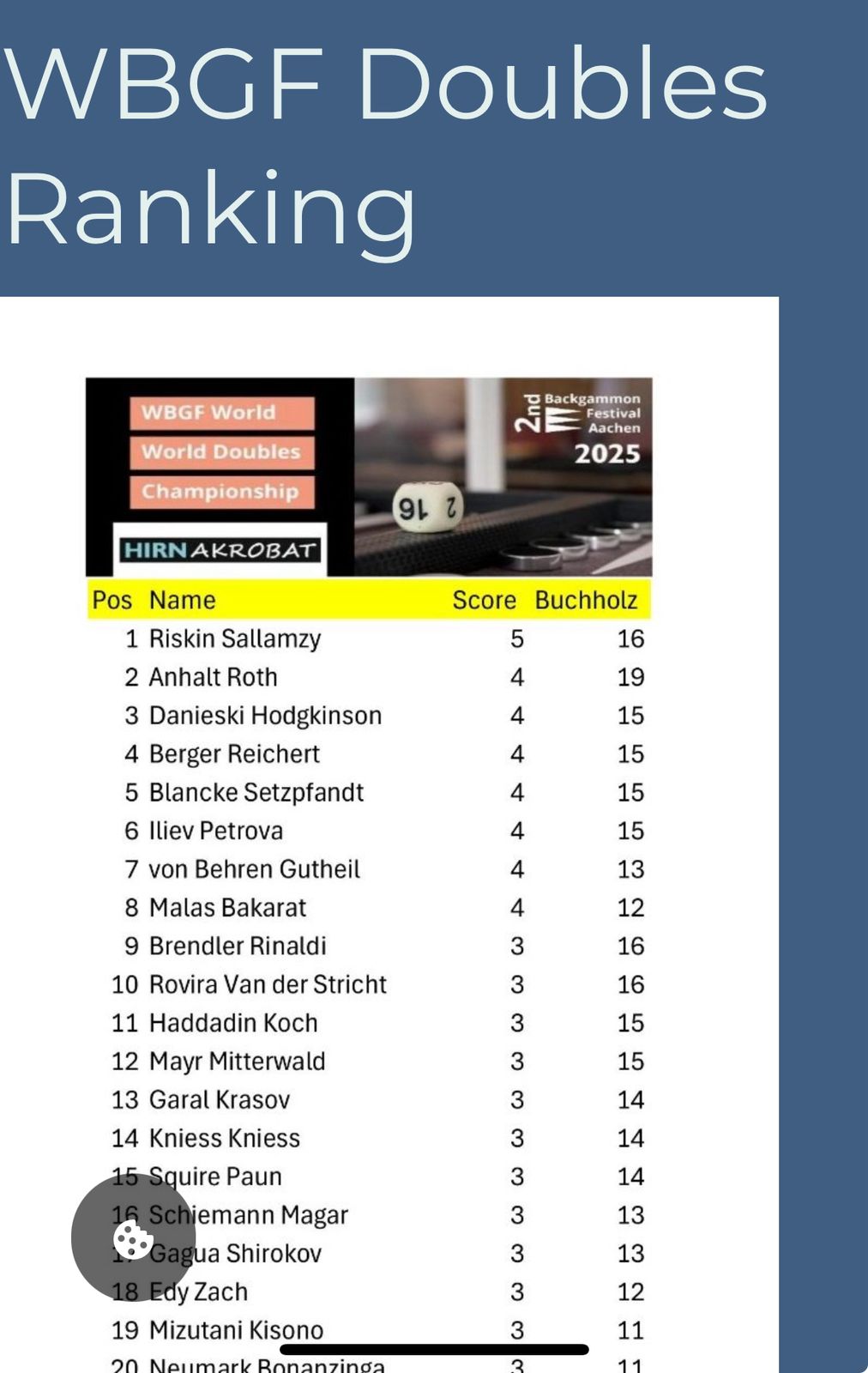Image resolution: width=868 pixels, height=1373 pixels.
Task: Open the cookie settings floating button
Action: click(x=133, y=1239)
